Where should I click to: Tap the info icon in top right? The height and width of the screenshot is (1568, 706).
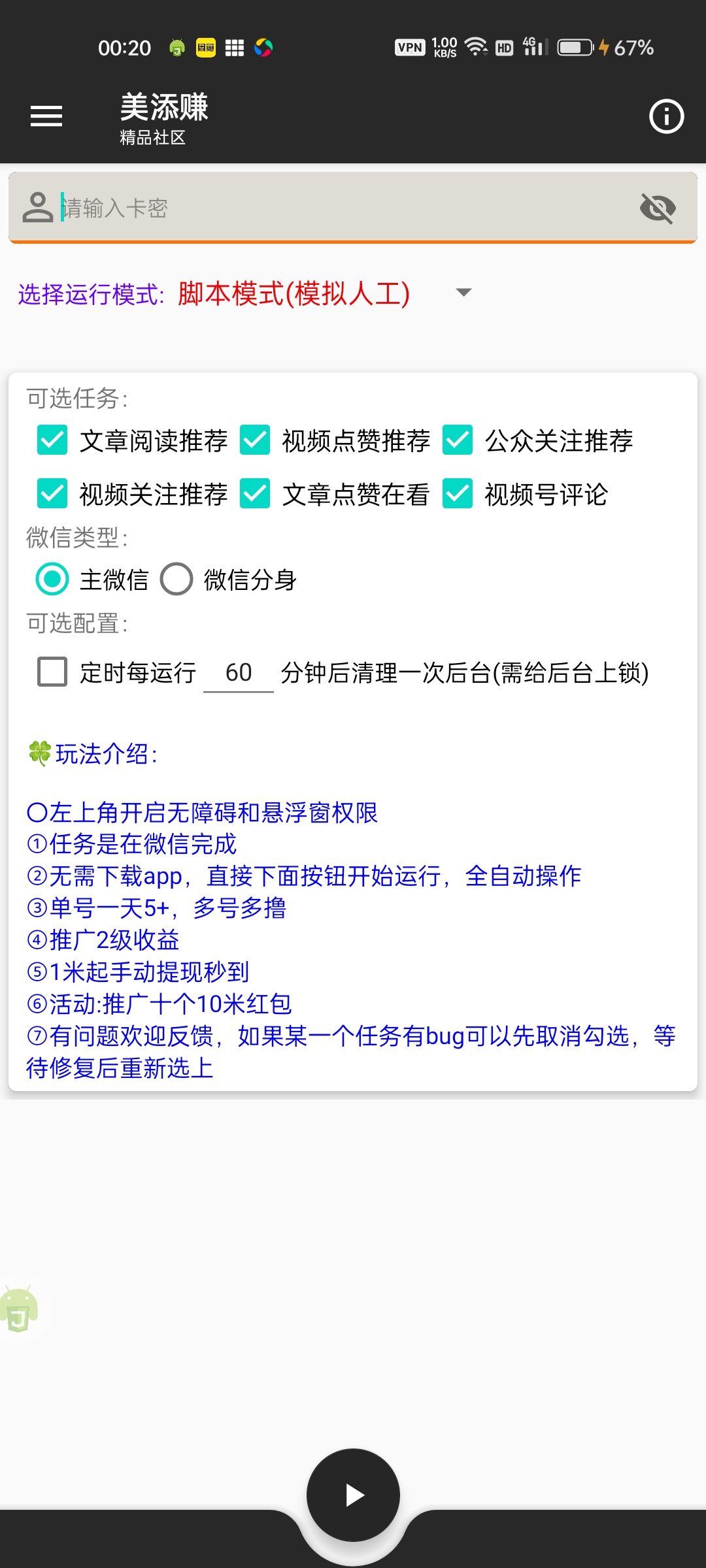(x=666, y=114)
